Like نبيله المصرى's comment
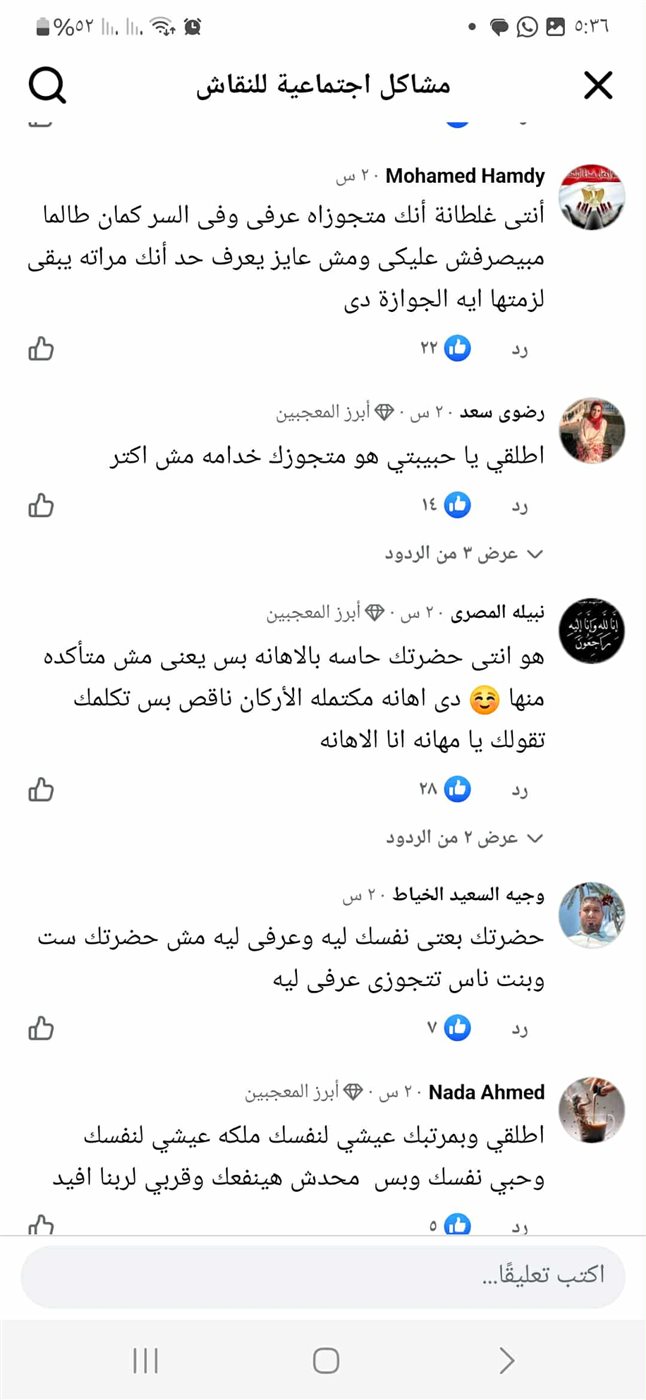 coord(41,790)
